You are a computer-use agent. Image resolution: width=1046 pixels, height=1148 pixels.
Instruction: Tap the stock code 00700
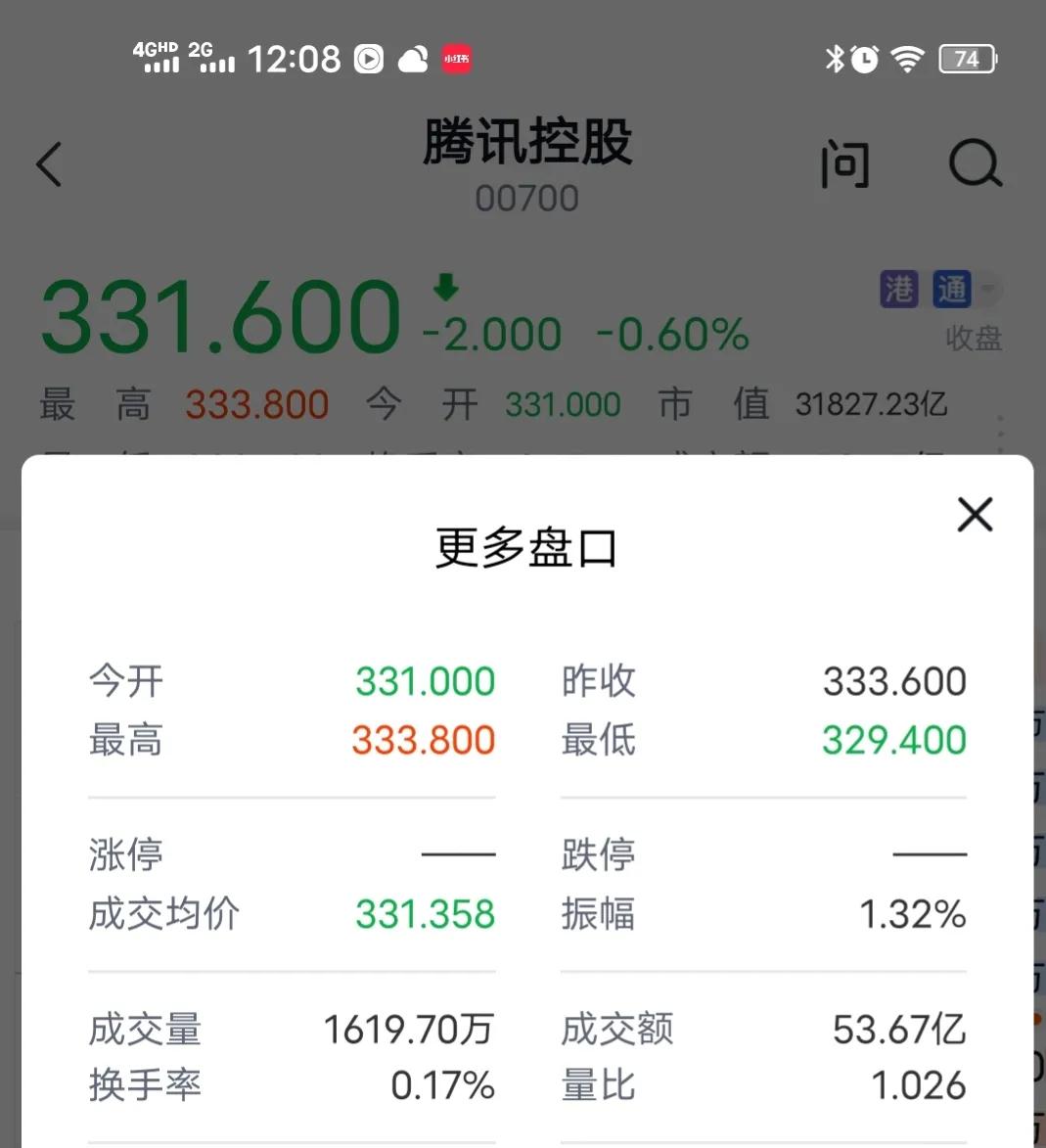click(527, 198)
